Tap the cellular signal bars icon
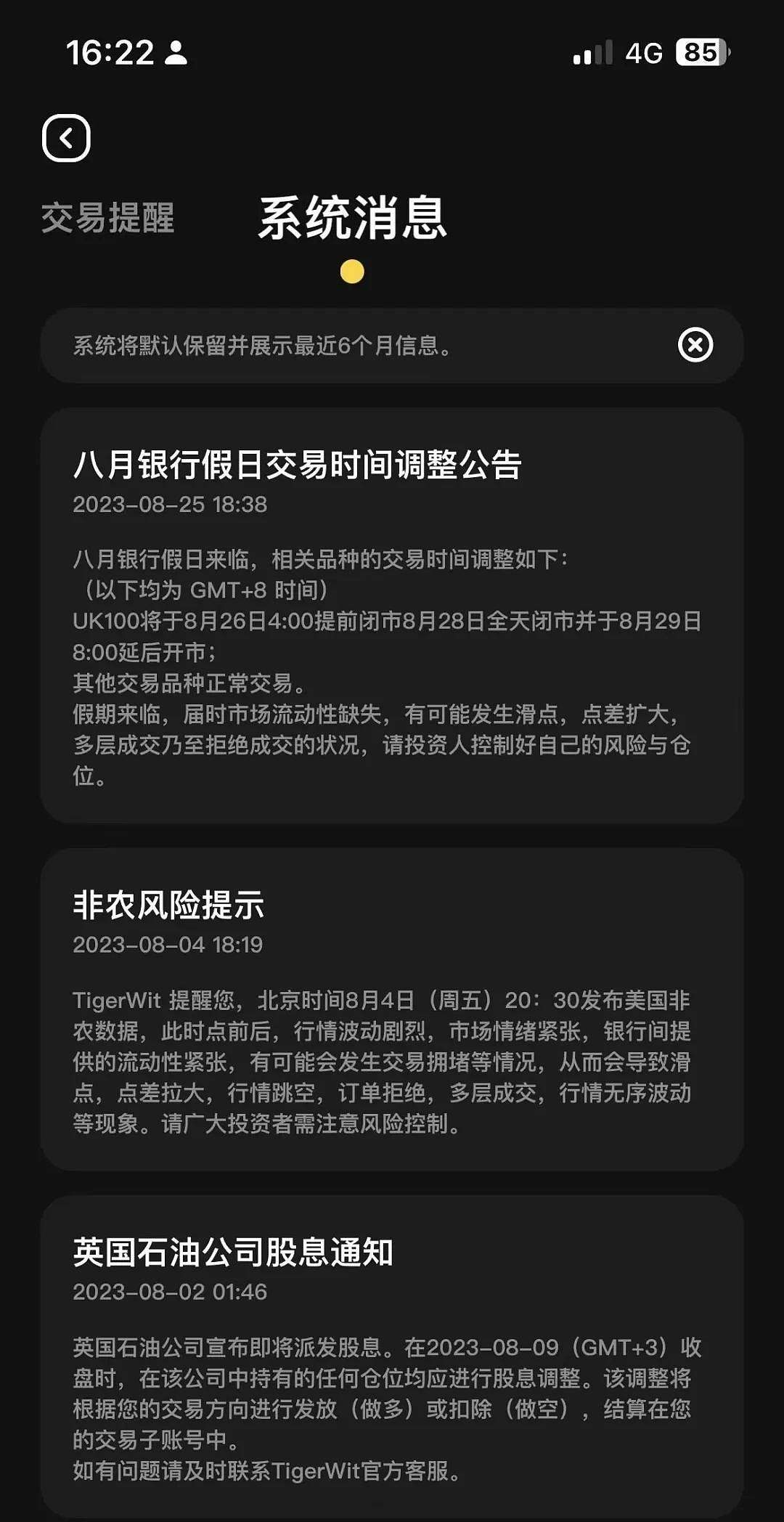Screen dimensions: 784x1522 pos(591,52)
